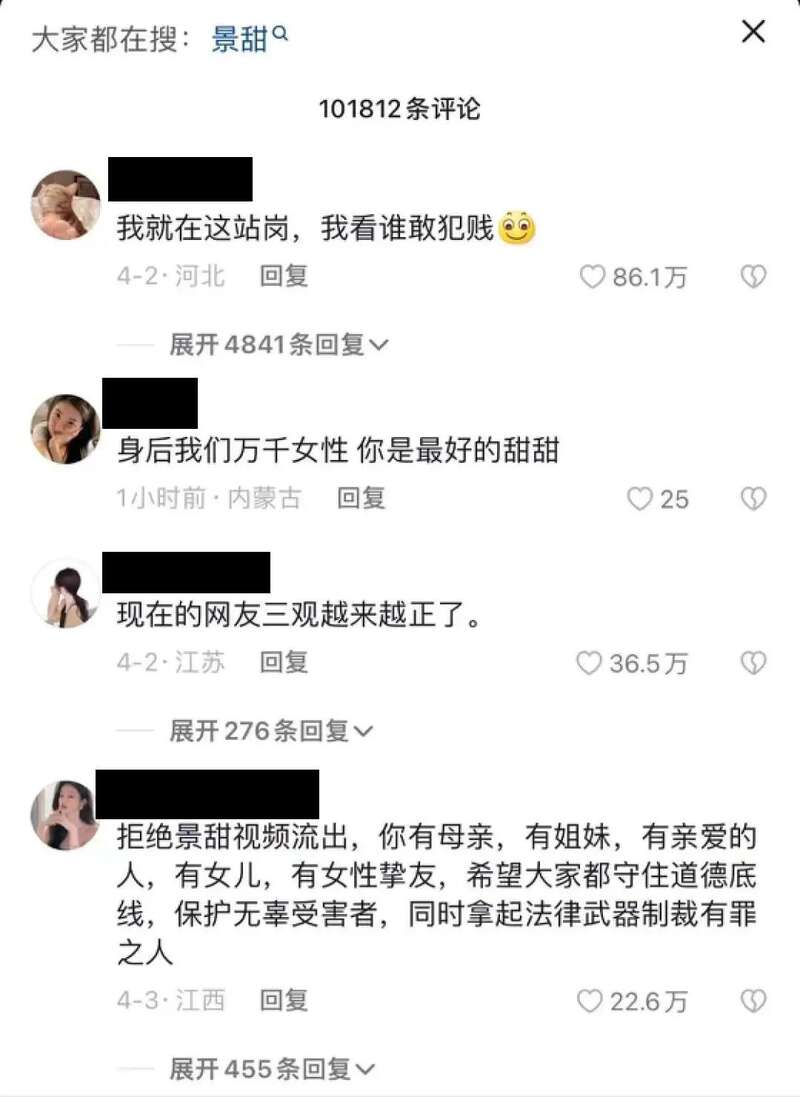Reply to the 江苏 comment
This screenshot has height=1097, width=800.
[284, 662]
